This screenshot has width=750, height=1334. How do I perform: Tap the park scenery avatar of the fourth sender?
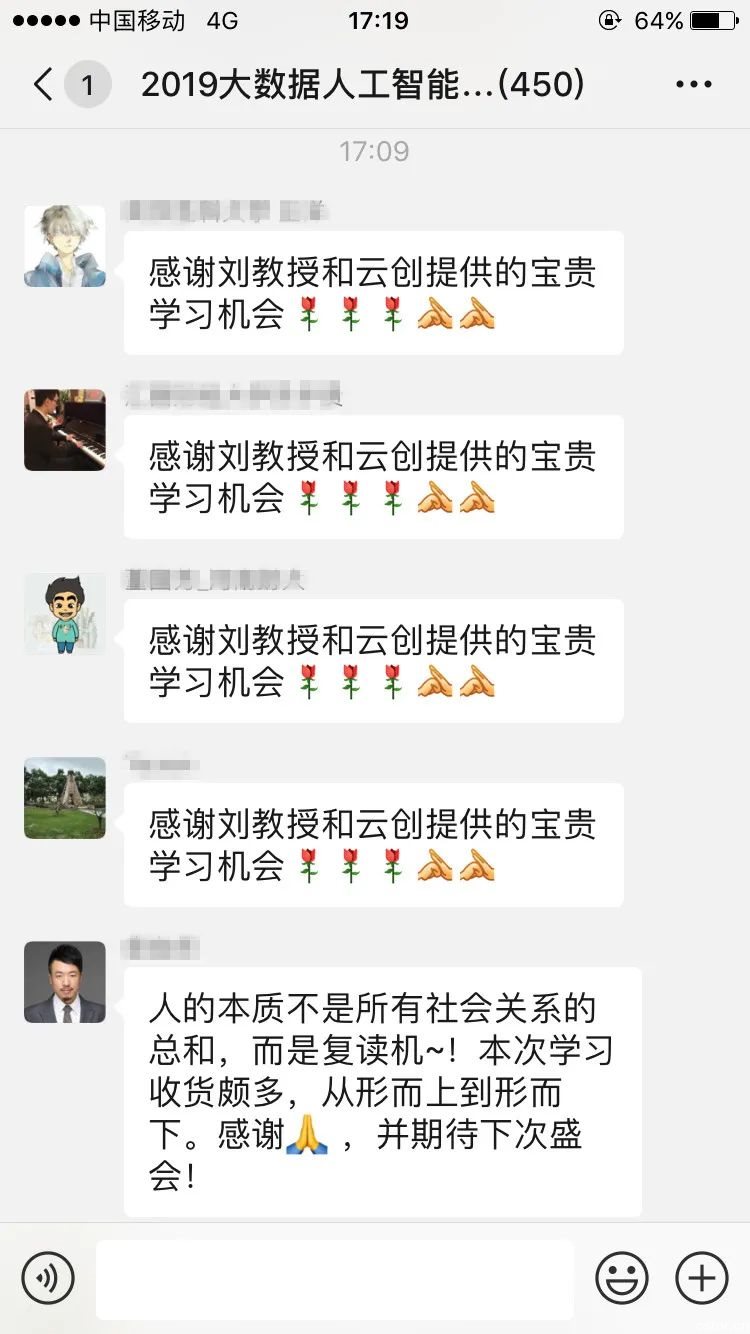[64, 798]
